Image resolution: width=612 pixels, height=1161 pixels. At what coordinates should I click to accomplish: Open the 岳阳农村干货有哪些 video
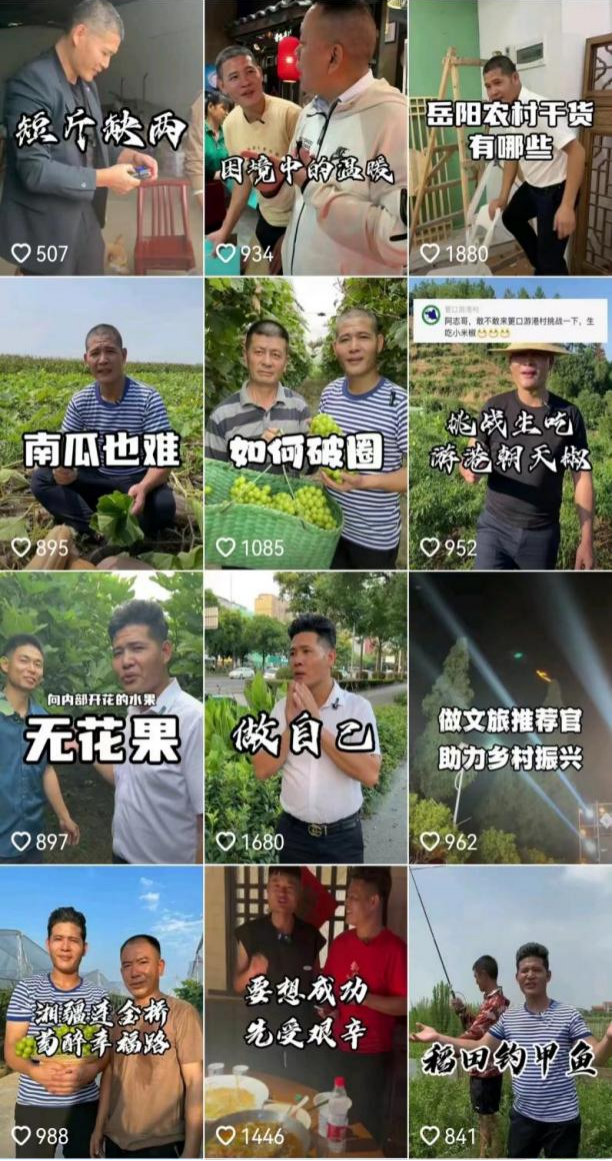click(510, 137)
